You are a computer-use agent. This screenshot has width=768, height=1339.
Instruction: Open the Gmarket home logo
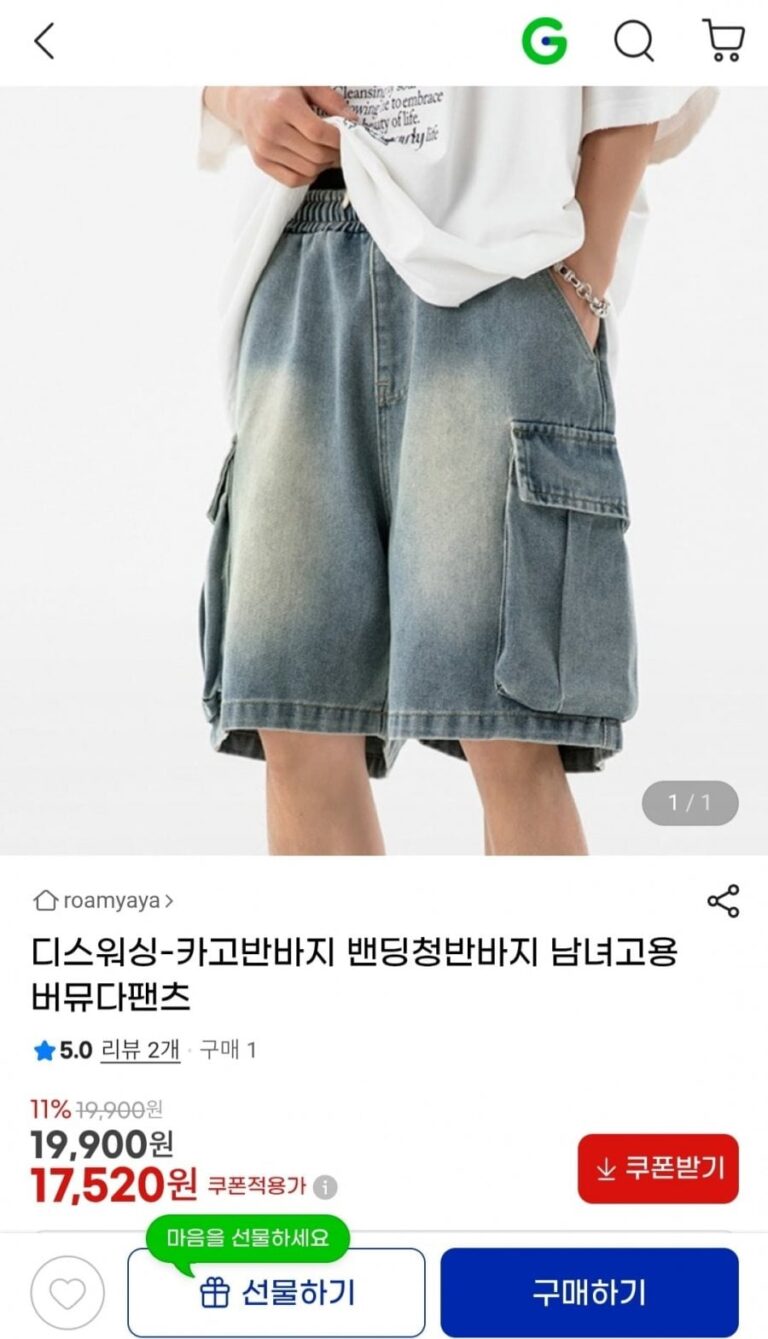tap(544, 42)
